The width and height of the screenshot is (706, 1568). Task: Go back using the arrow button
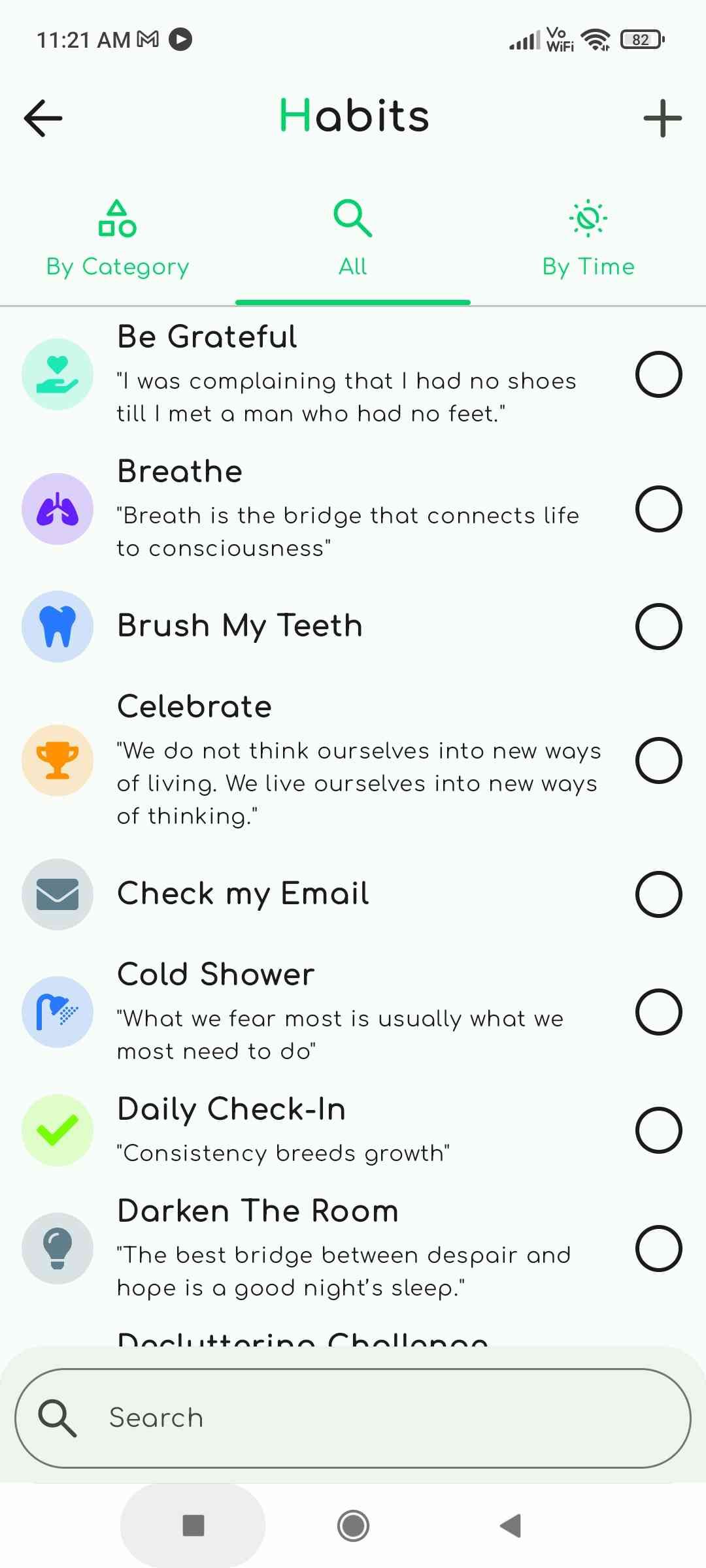pyautogui.click(x=42, y=118)
